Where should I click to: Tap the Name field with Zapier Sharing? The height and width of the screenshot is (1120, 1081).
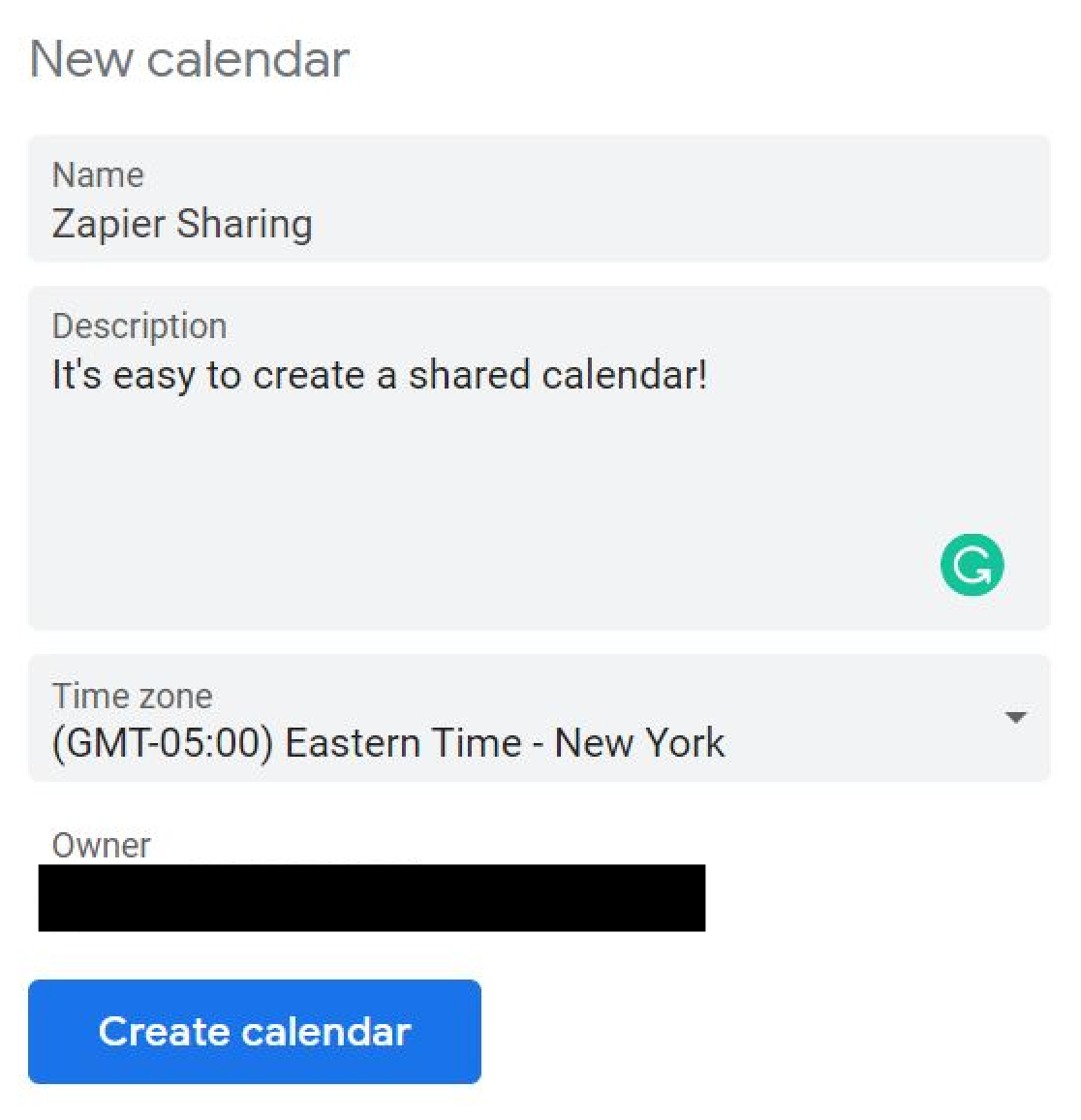click(539, 223)
